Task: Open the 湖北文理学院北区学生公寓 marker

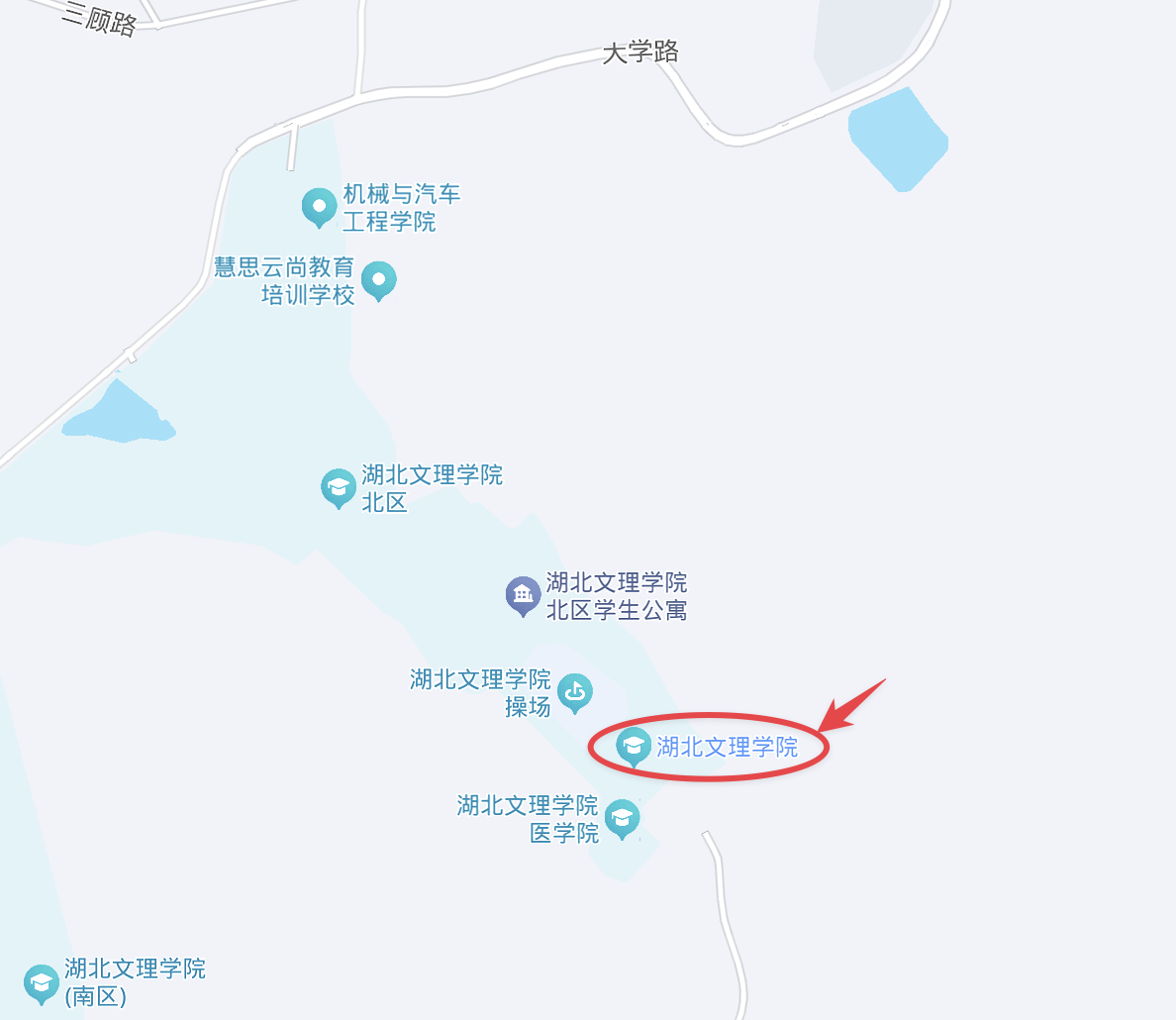Action: click(523, 595)
